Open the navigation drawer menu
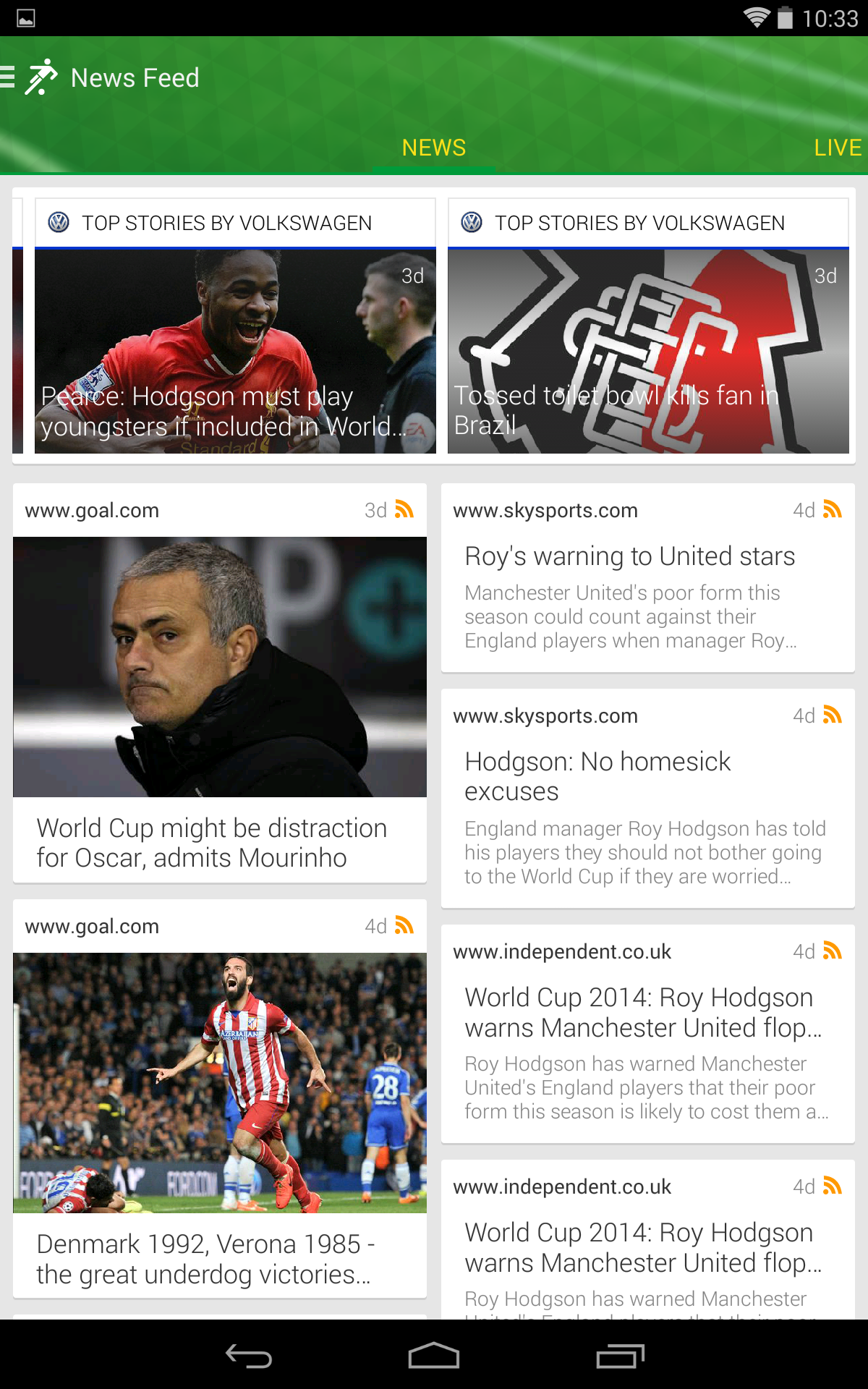 (x=9, y=77)
